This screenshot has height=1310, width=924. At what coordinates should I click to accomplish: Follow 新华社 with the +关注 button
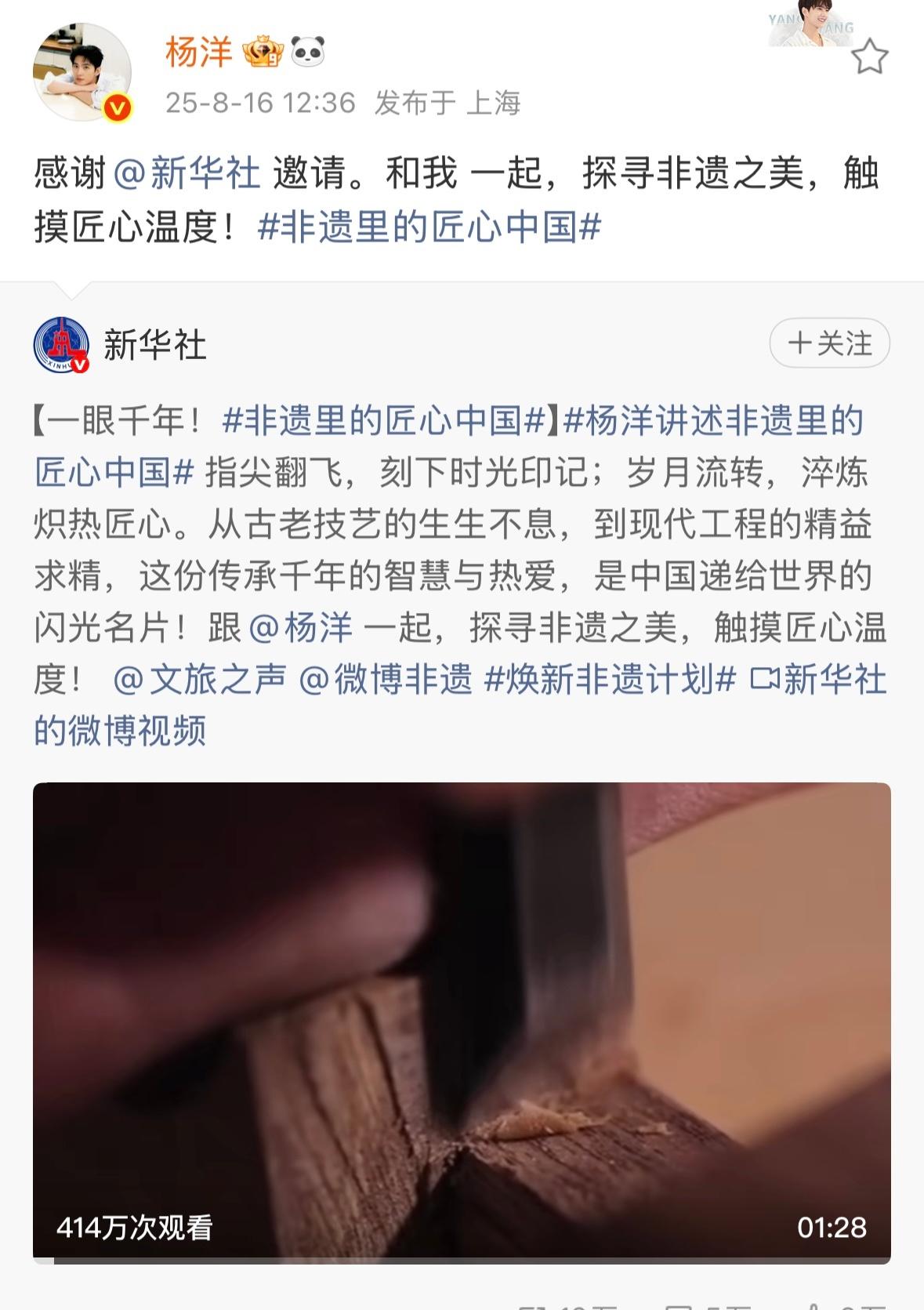tap(829, 343)
